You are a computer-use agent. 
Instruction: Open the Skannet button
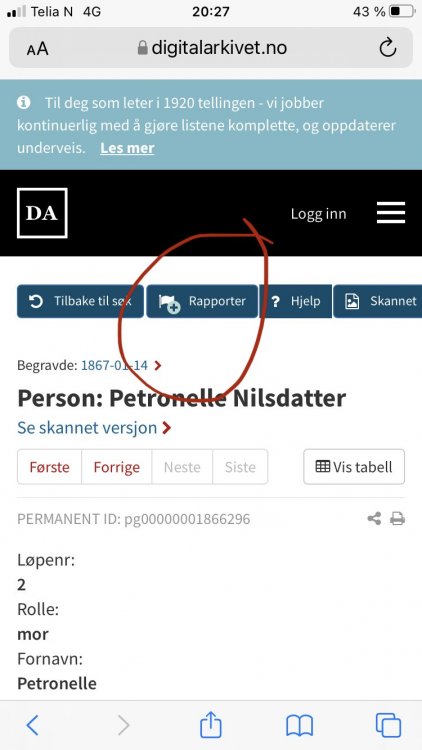[x=378, y=301]
